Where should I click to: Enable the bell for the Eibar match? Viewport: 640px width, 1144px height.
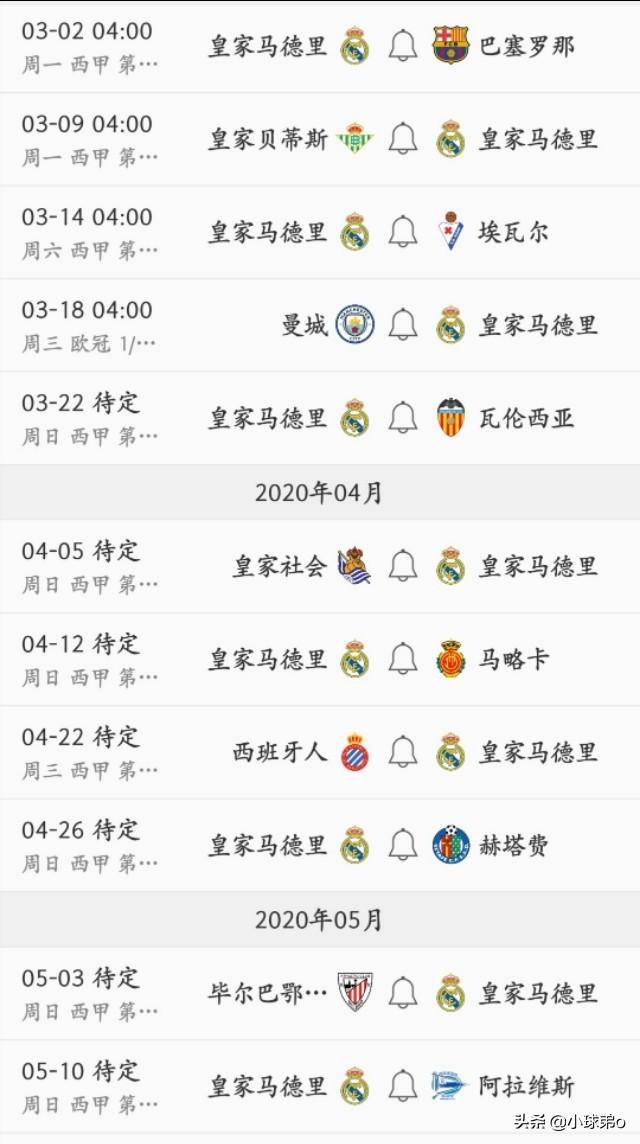tap(403, 232)
